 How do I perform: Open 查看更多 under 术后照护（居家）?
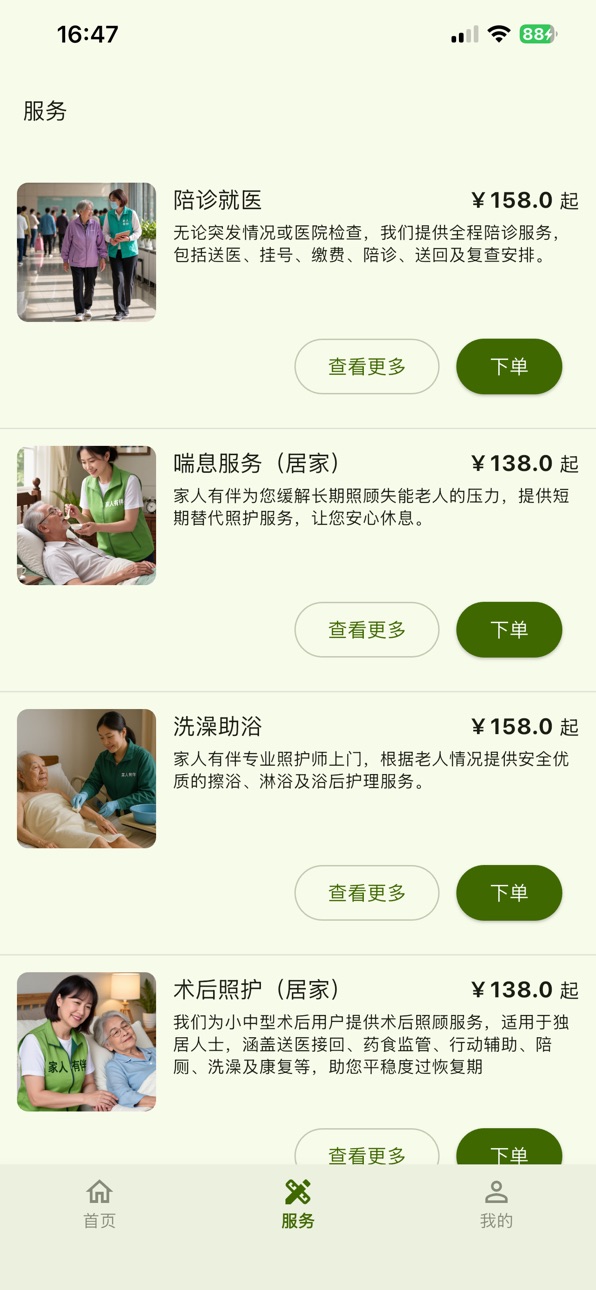367,1147
